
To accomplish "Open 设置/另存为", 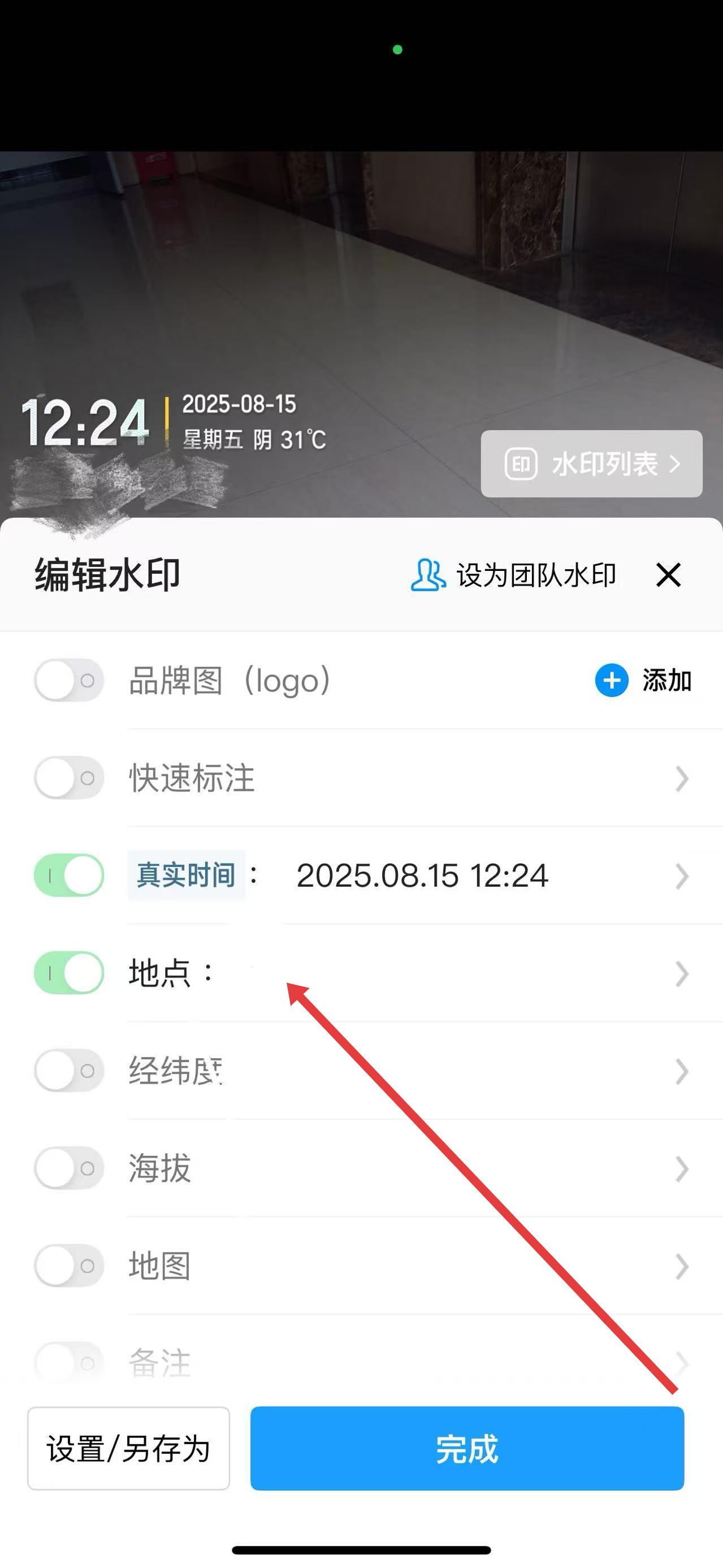I will [128, 1448].
